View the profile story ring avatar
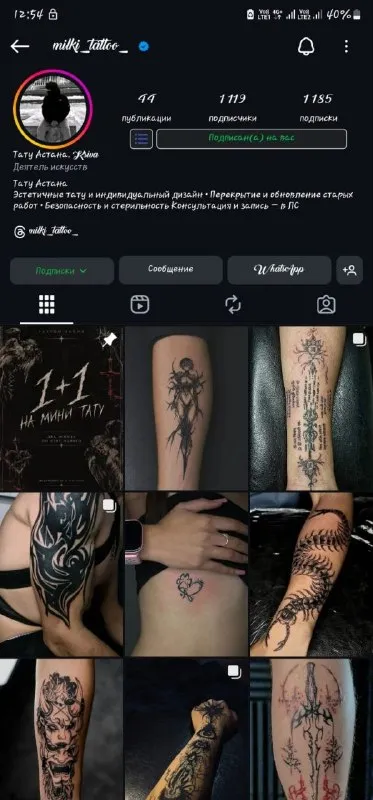 click(53, 109)
